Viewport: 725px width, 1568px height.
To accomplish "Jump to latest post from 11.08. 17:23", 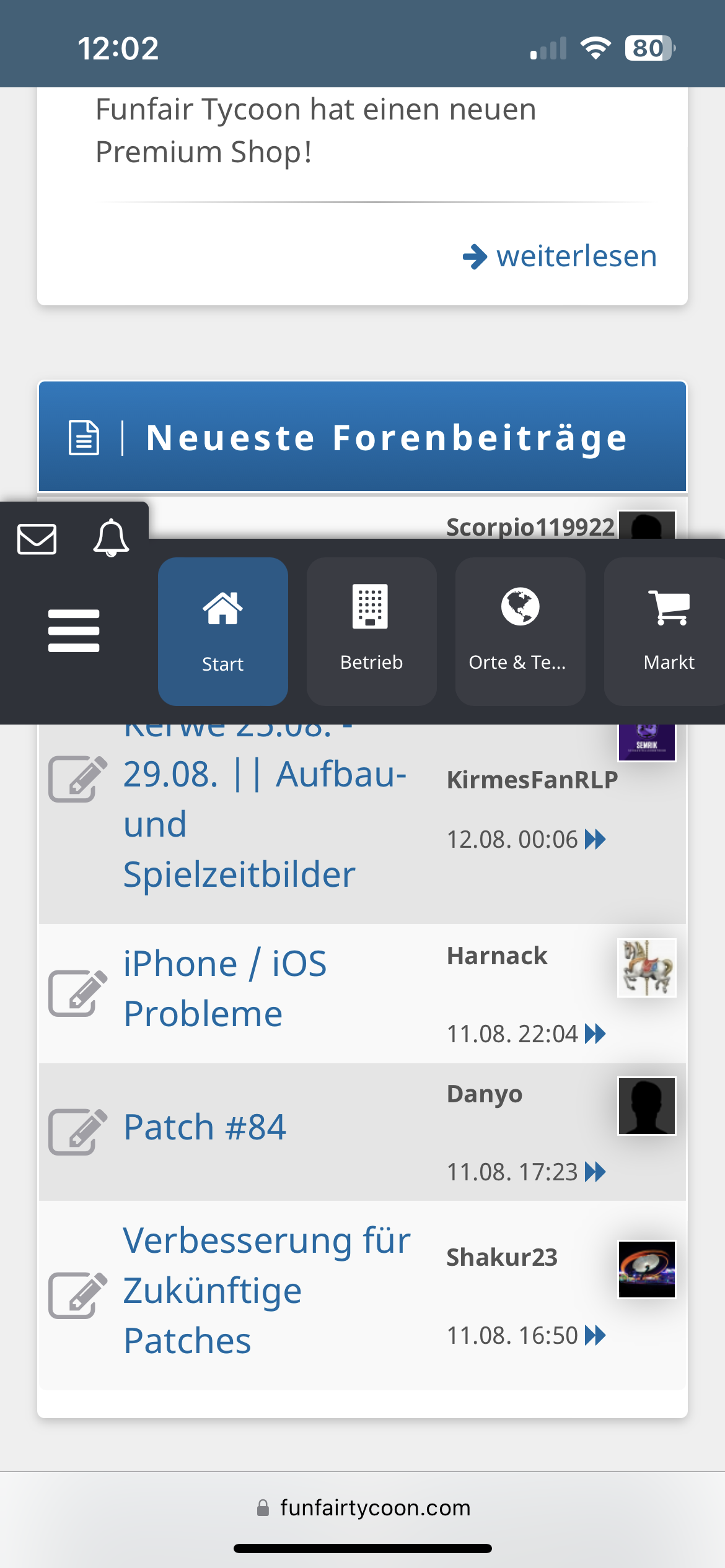I will [595, 1172].
